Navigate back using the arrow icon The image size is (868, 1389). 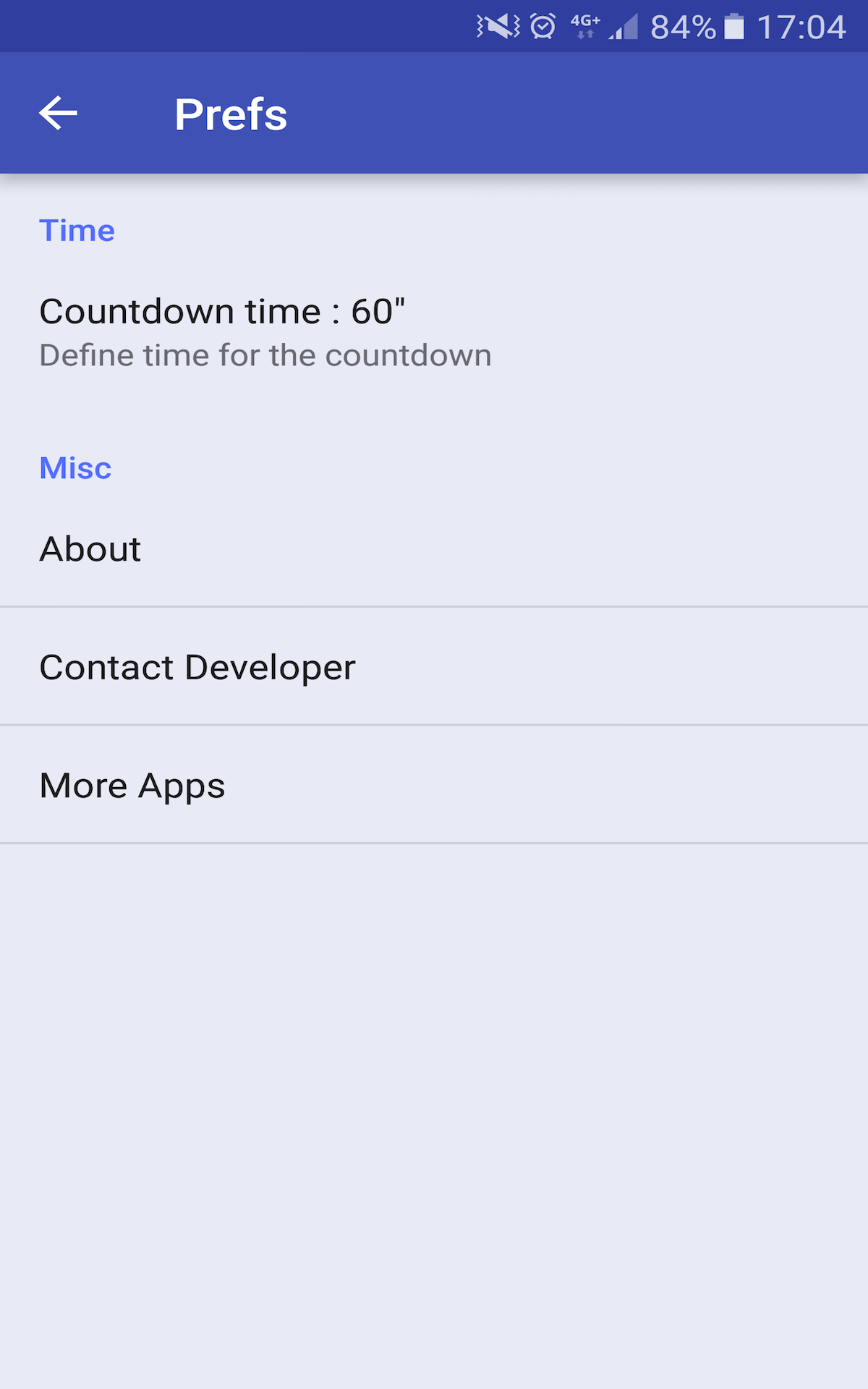(58, 113)
